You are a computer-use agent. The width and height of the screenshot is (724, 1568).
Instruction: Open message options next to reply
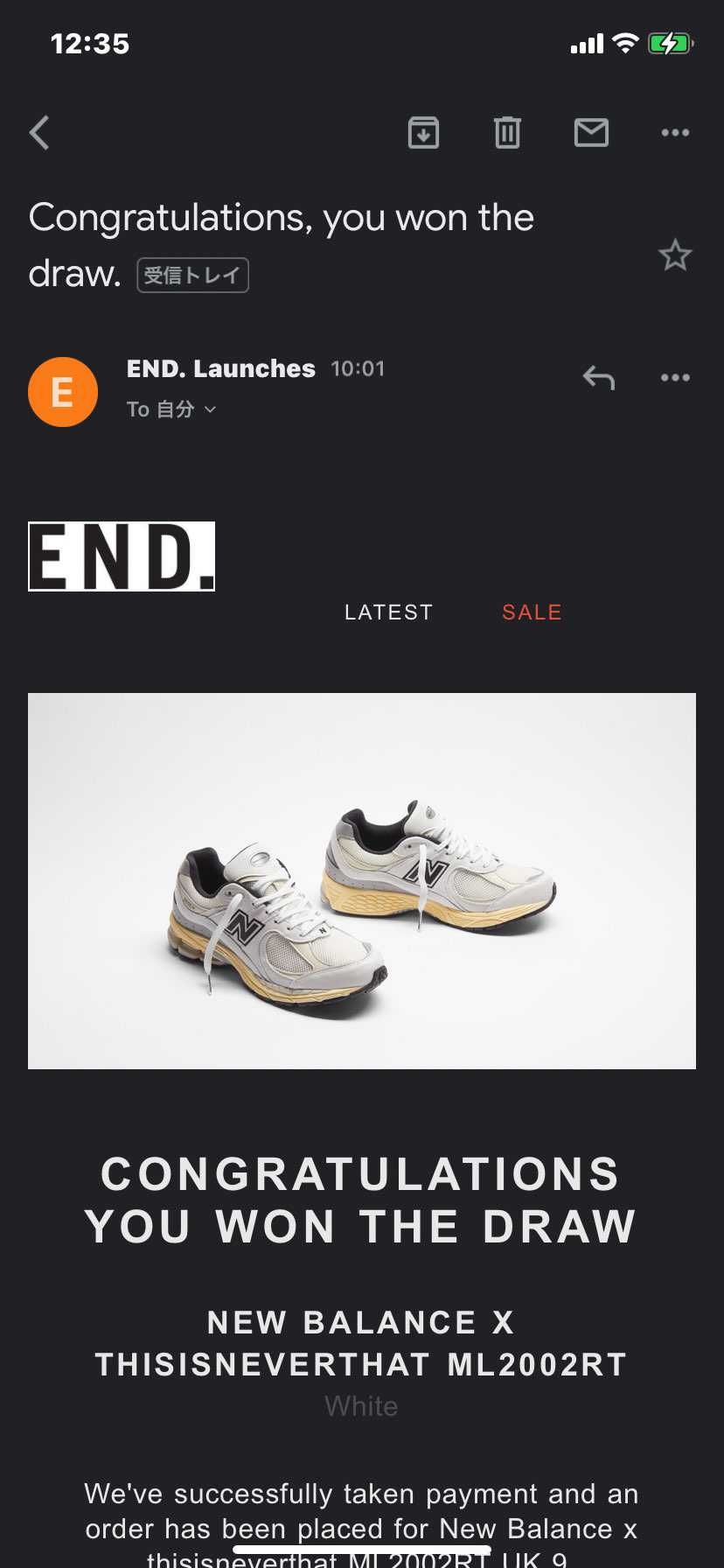(675, 378)
